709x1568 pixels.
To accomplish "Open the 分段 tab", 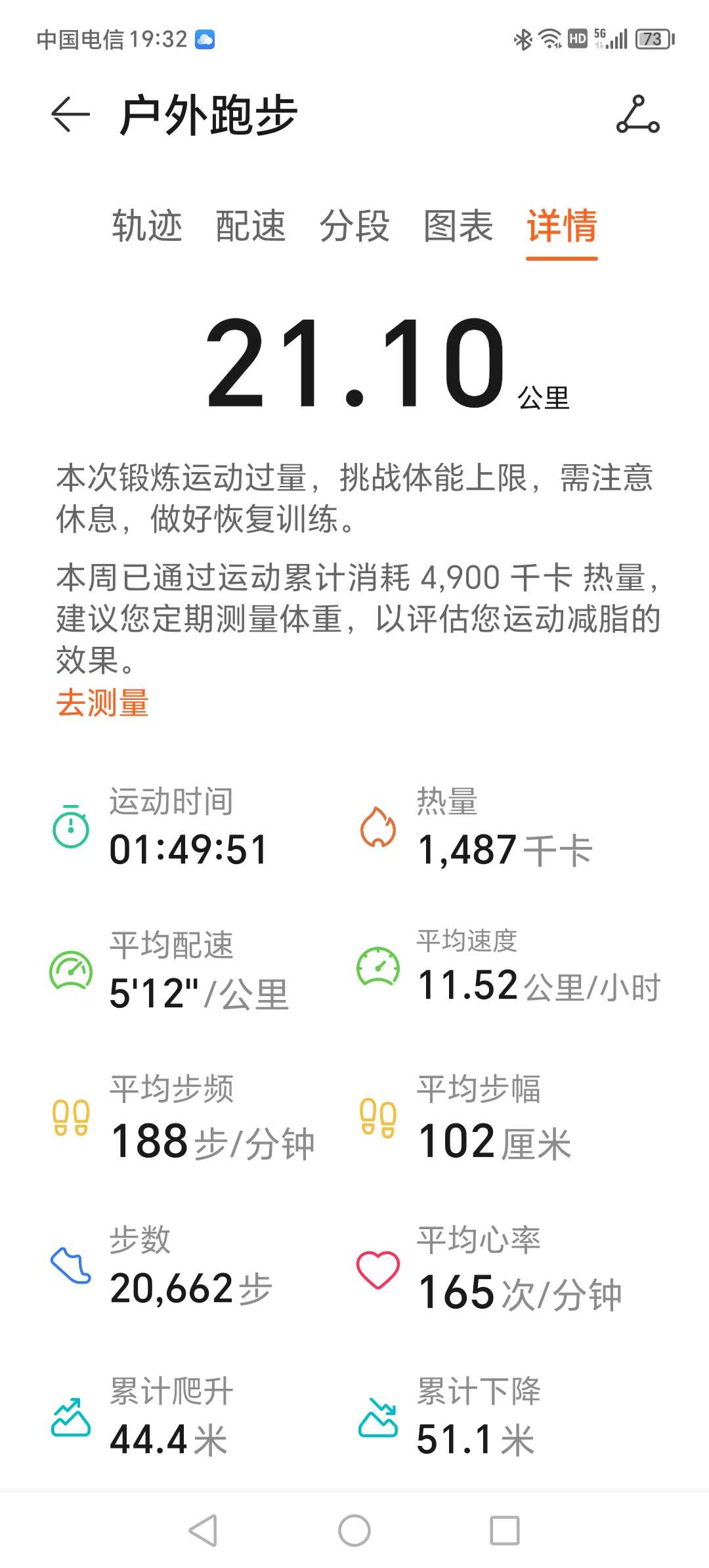I will (x=354, y=226).
